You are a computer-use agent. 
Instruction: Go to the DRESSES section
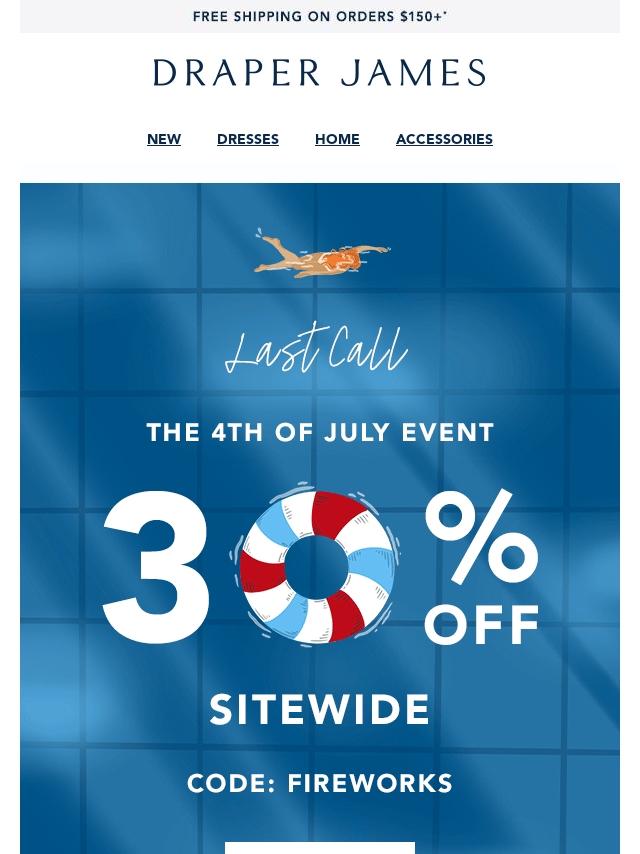[248, 140]
